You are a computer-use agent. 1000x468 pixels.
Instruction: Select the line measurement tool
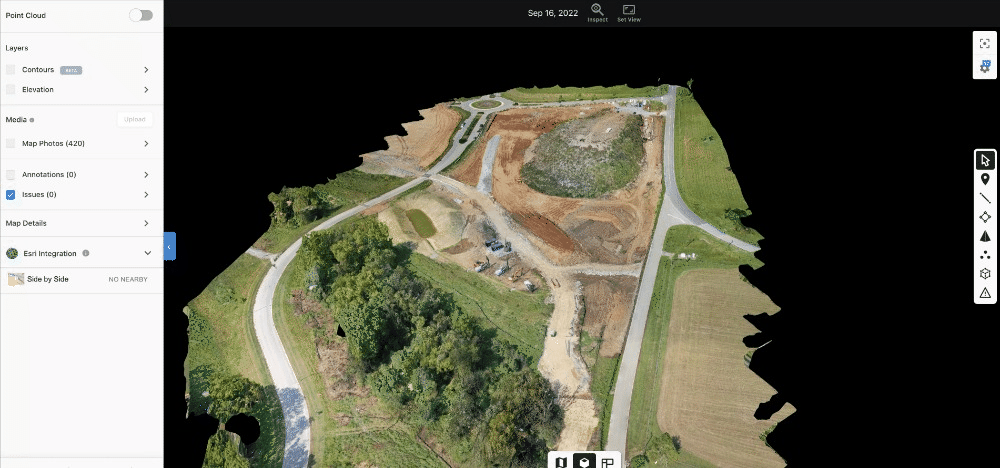[985, 198]
